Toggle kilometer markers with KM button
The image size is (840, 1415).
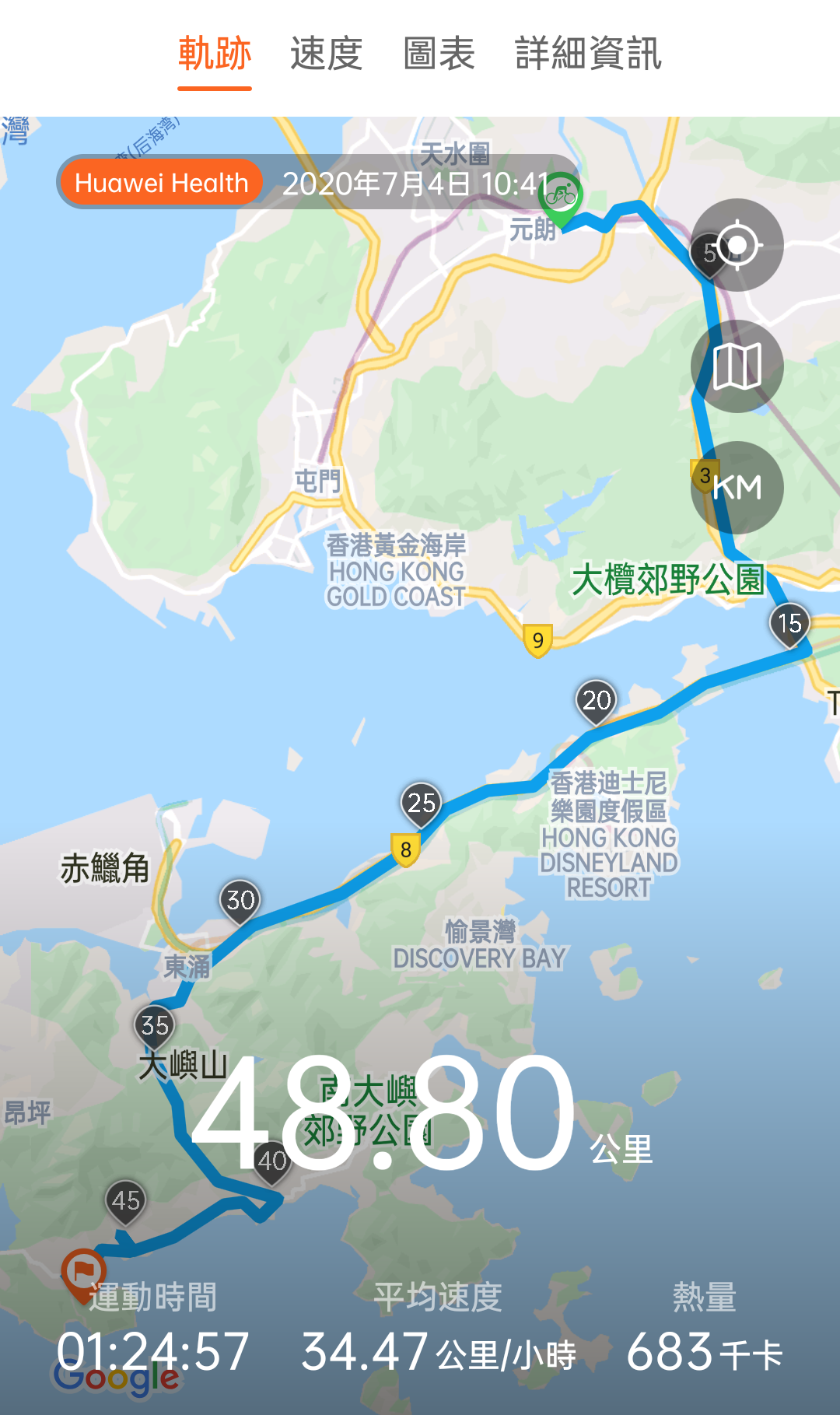tap(737, 488)
